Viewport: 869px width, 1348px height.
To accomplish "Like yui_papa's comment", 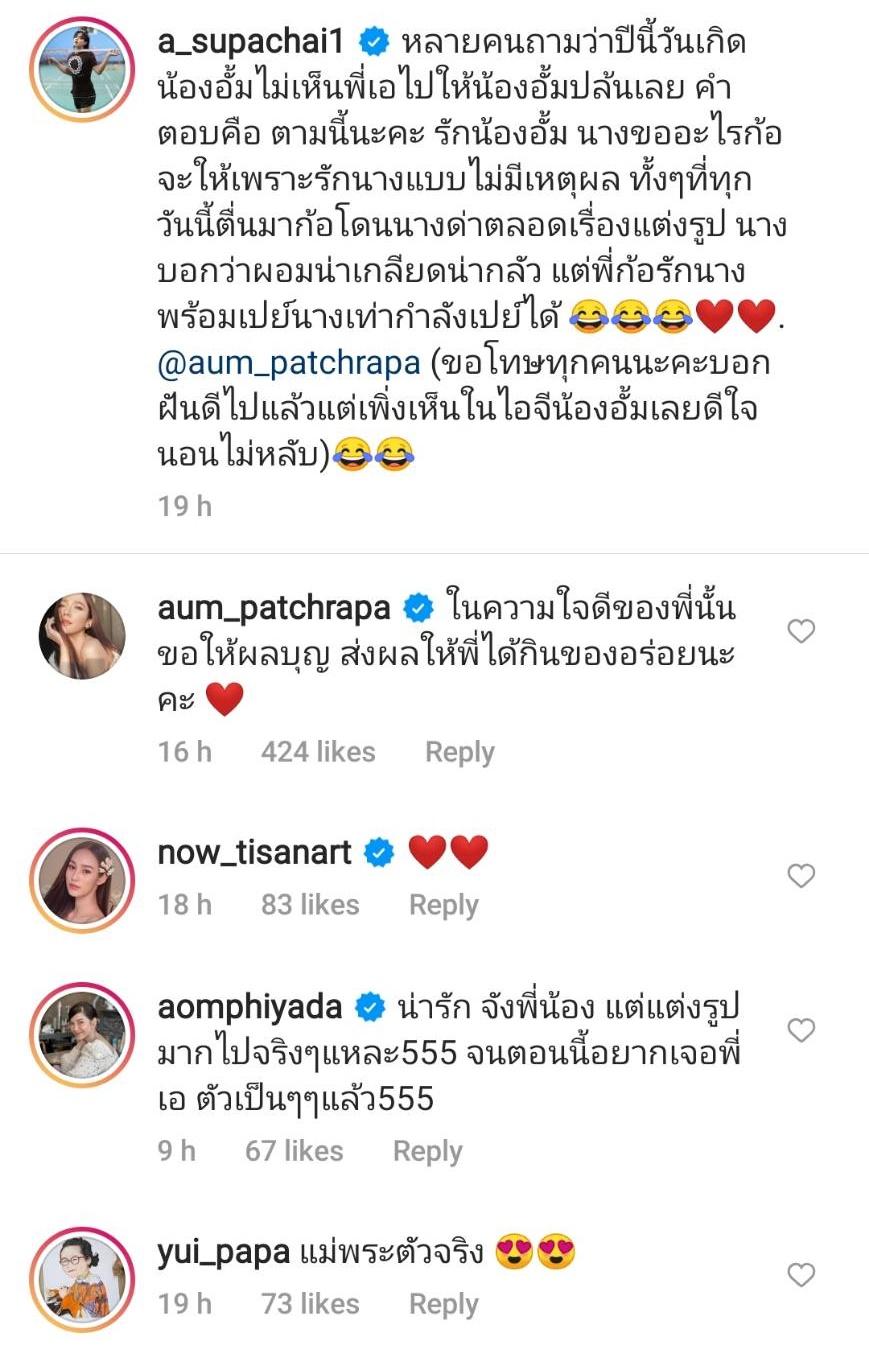I will [801, 1275].
